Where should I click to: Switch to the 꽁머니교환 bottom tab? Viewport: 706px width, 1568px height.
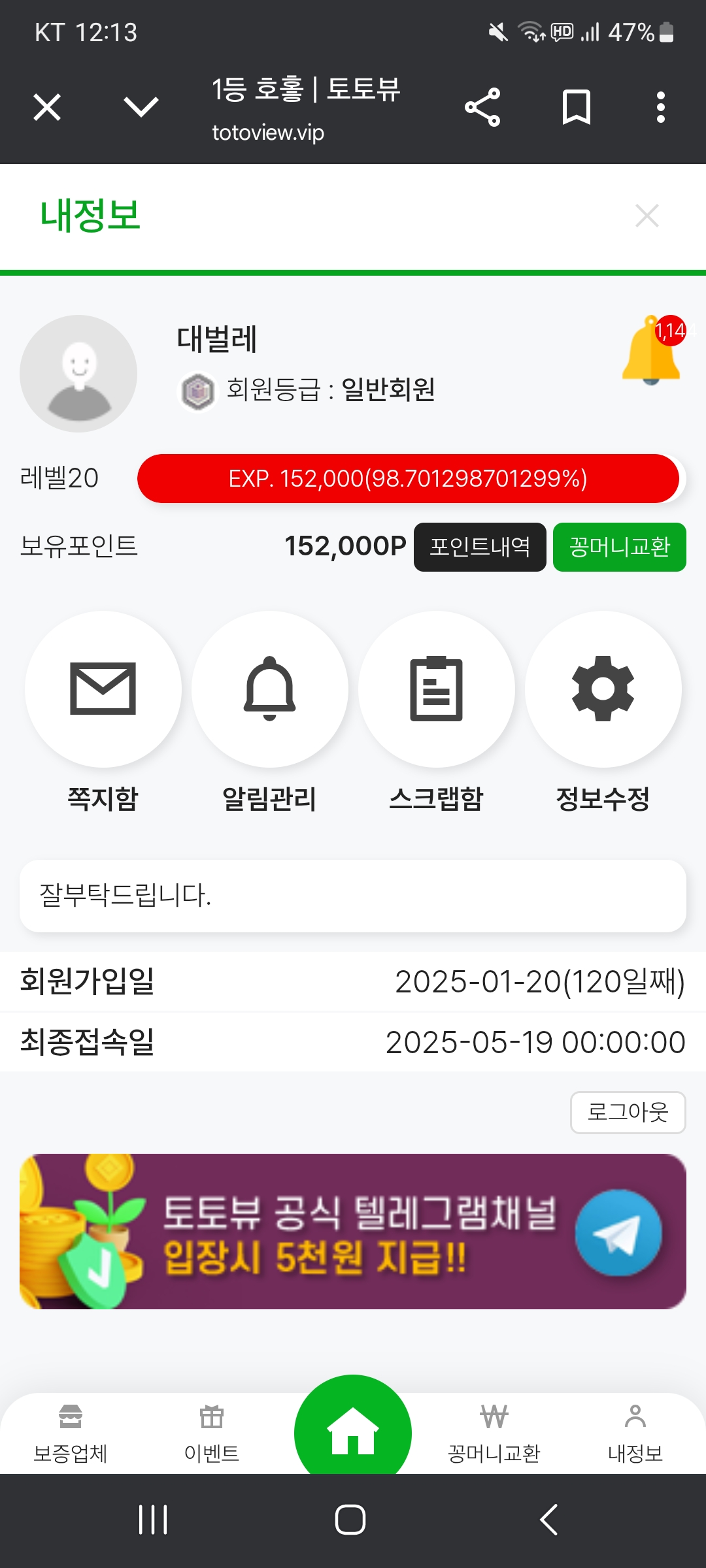[x=494, y=1434]
